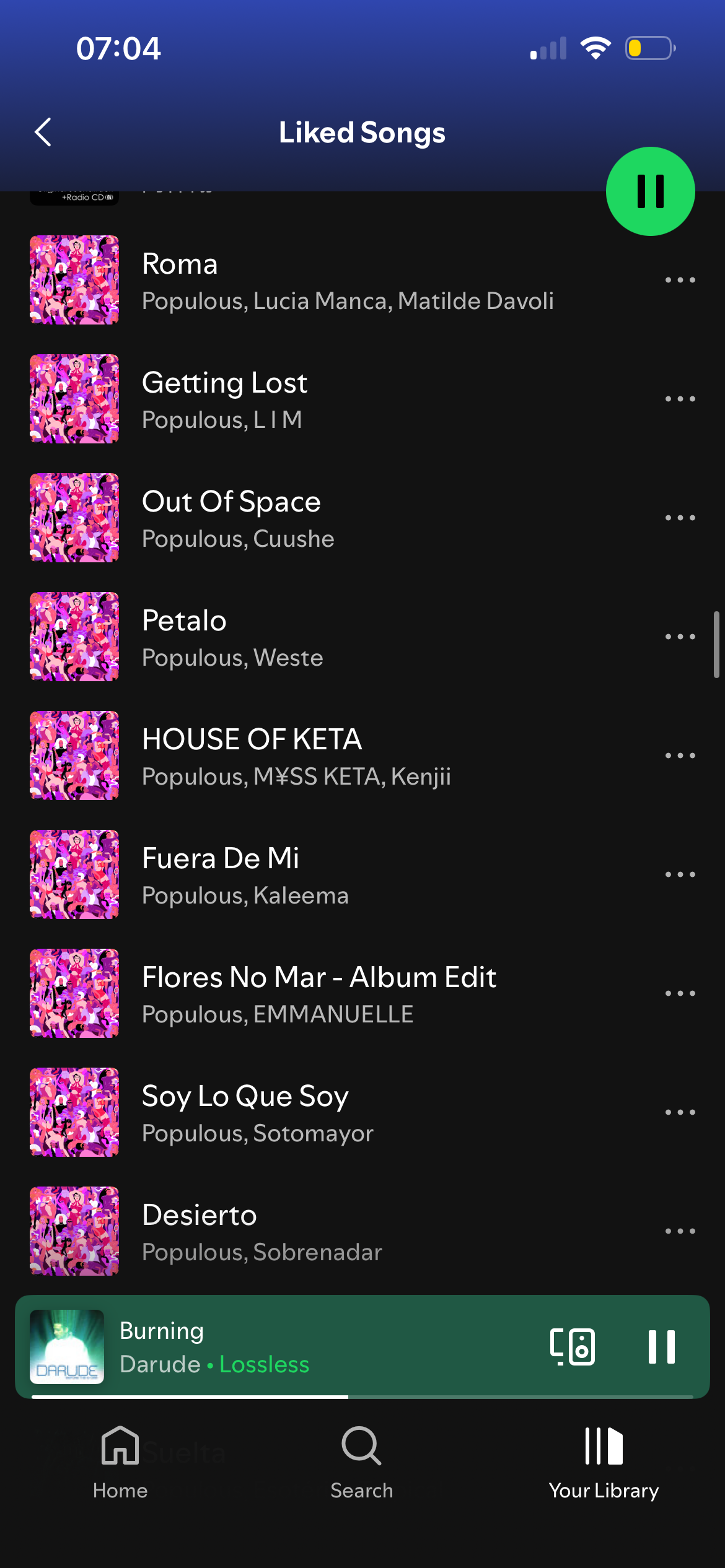Screen dimensions: 725x1568
Task: Open more options for Petalo
Action: coord(680,637)
